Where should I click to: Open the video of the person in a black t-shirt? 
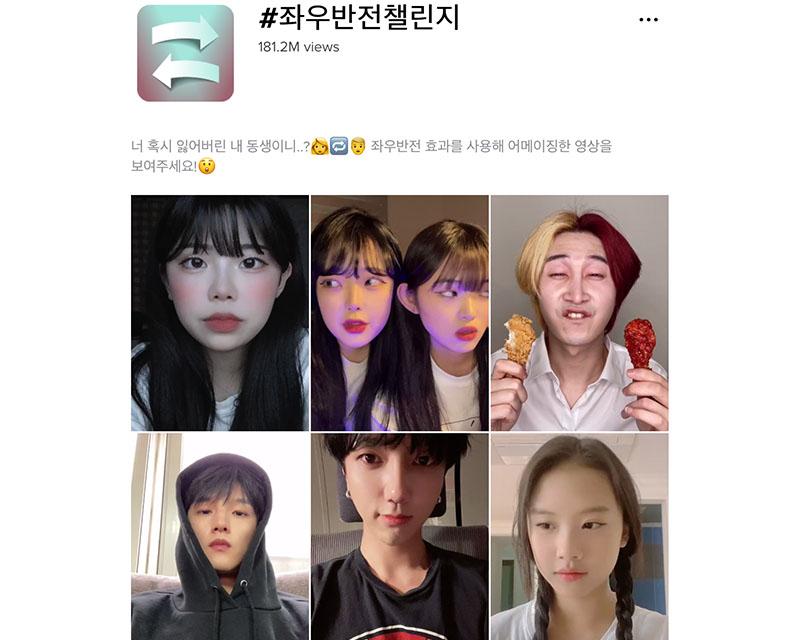[400, 537]
